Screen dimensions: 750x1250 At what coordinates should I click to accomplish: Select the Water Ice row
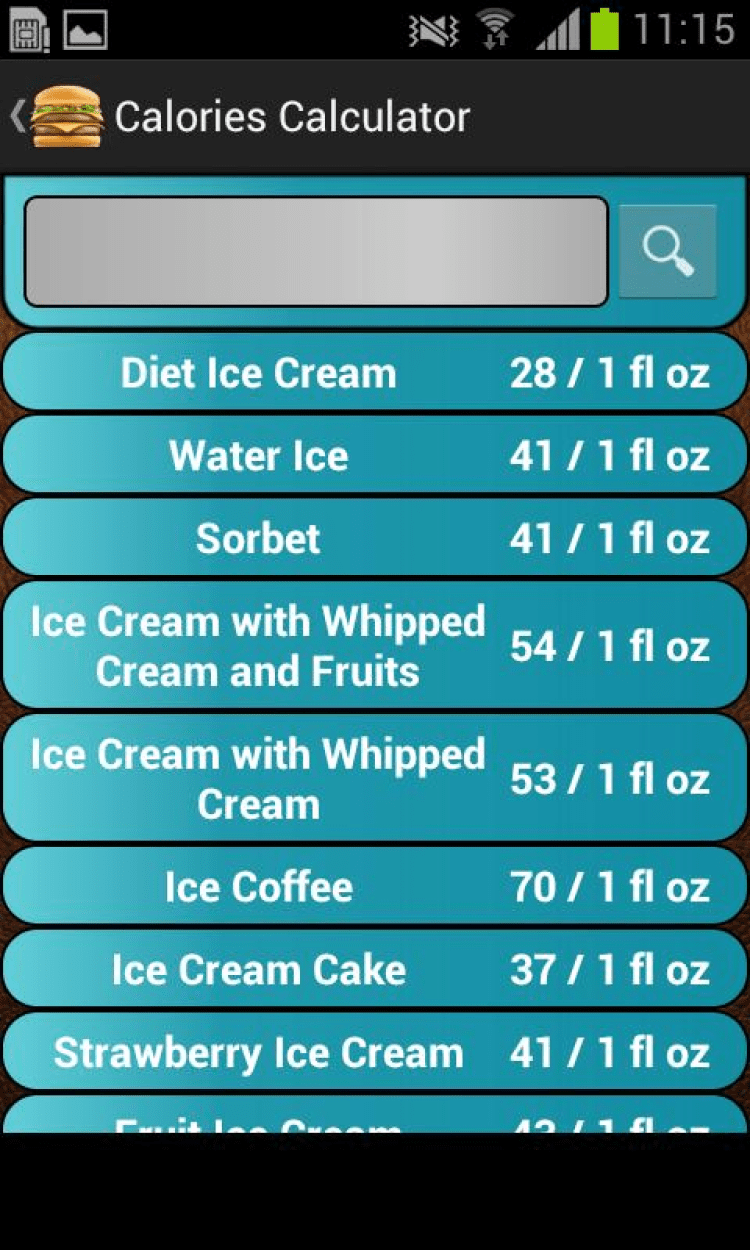point(375,456)
